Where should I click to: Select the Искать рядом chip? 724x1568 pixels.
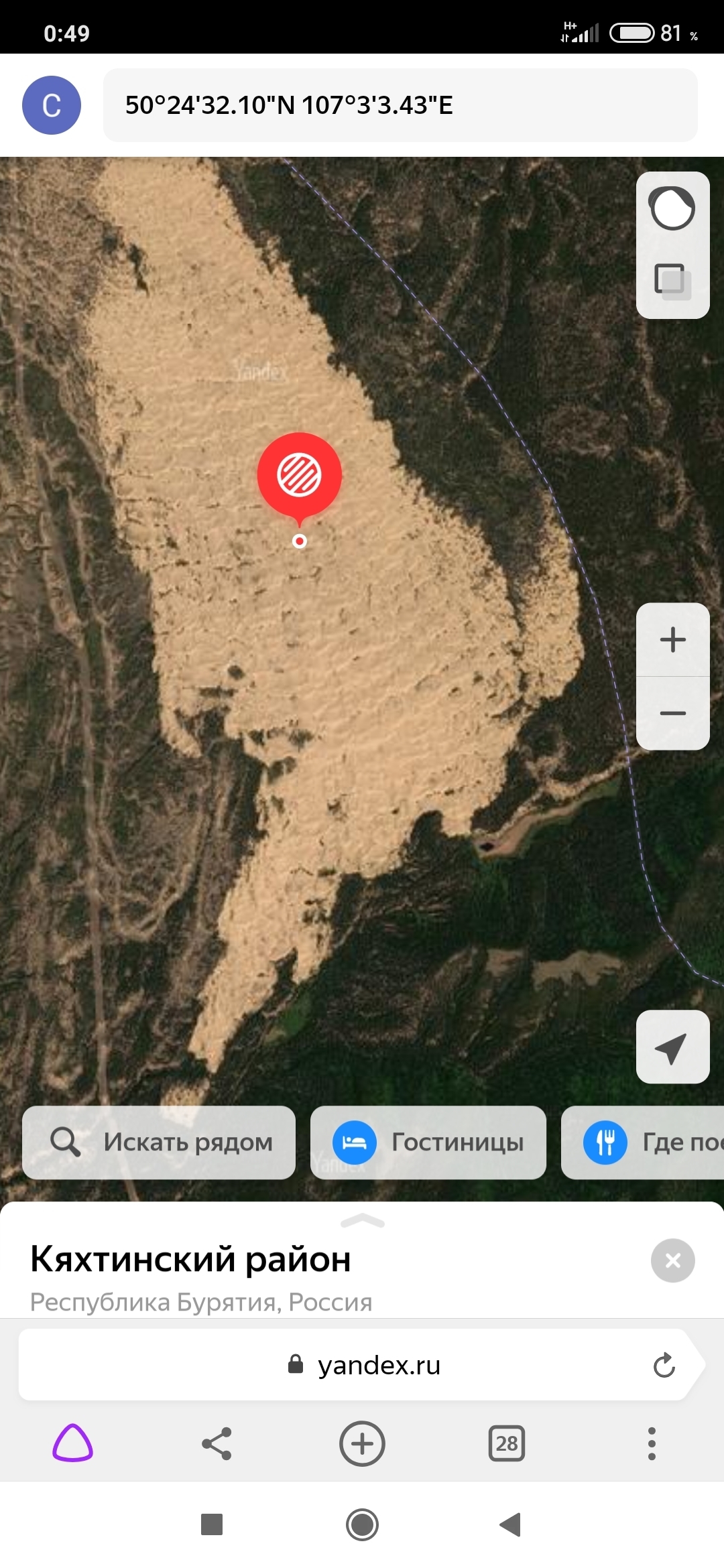[159, 1142]
